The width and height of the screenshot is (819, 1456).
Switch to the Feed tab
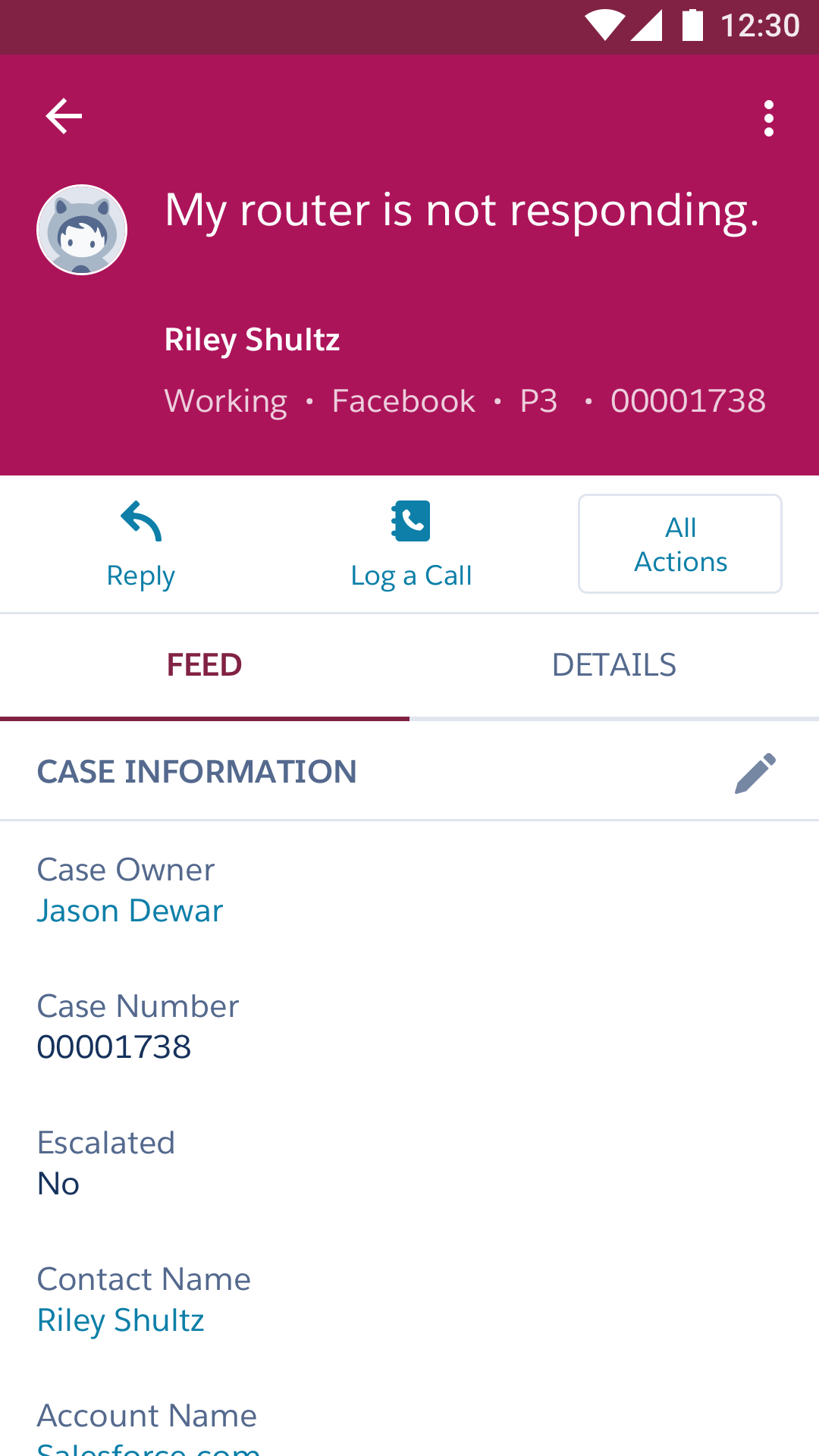(x=205, y=665)
